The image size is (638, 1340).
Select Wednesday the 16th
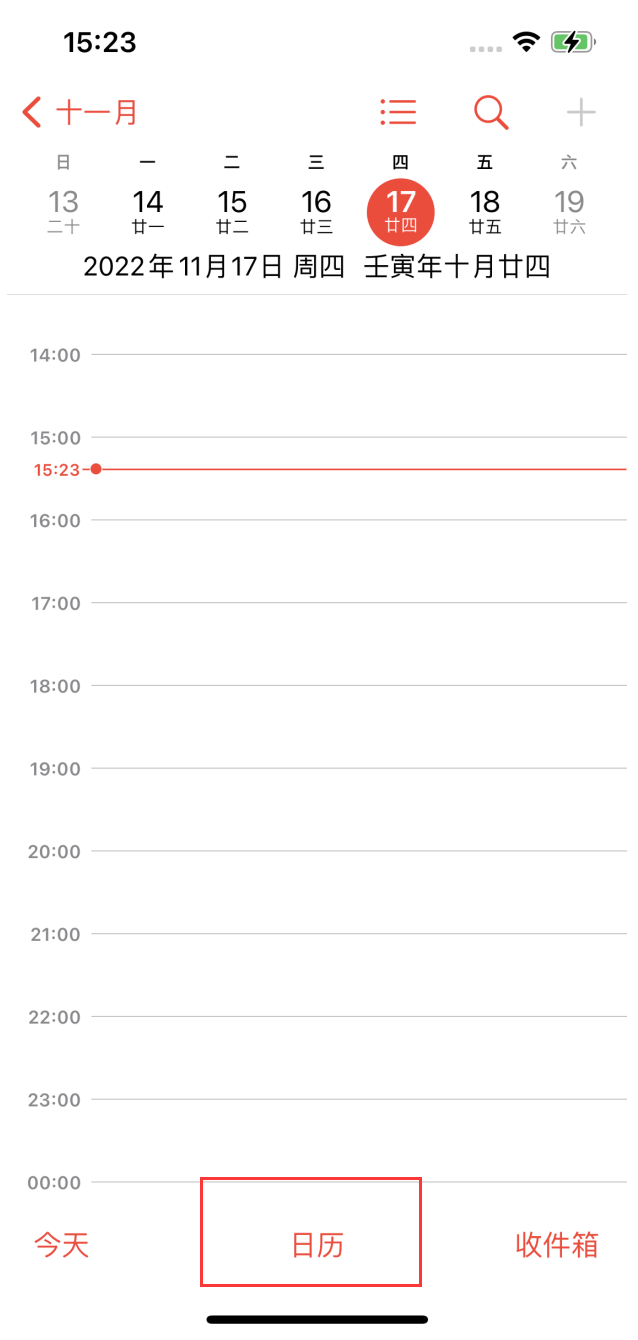pos(316,210)
